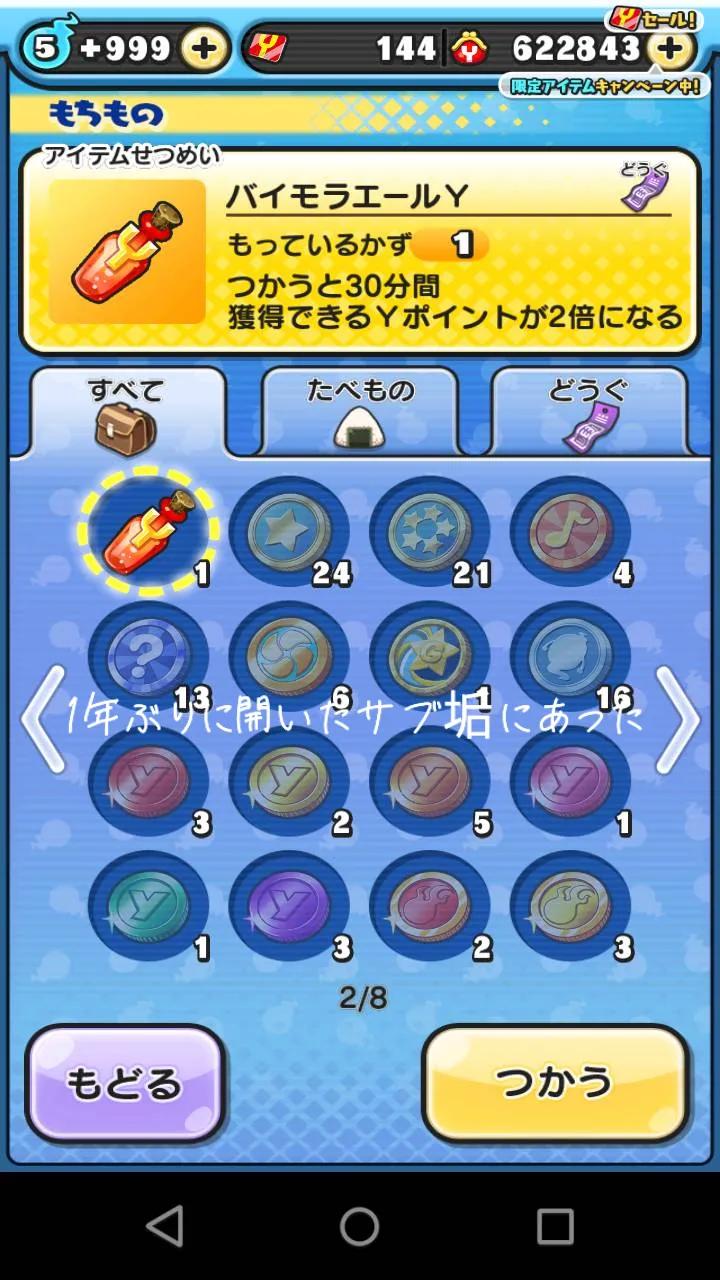Select the star coin with count 24
The height and width of the screenshot is (1280, 720).
tap(289, 531)
